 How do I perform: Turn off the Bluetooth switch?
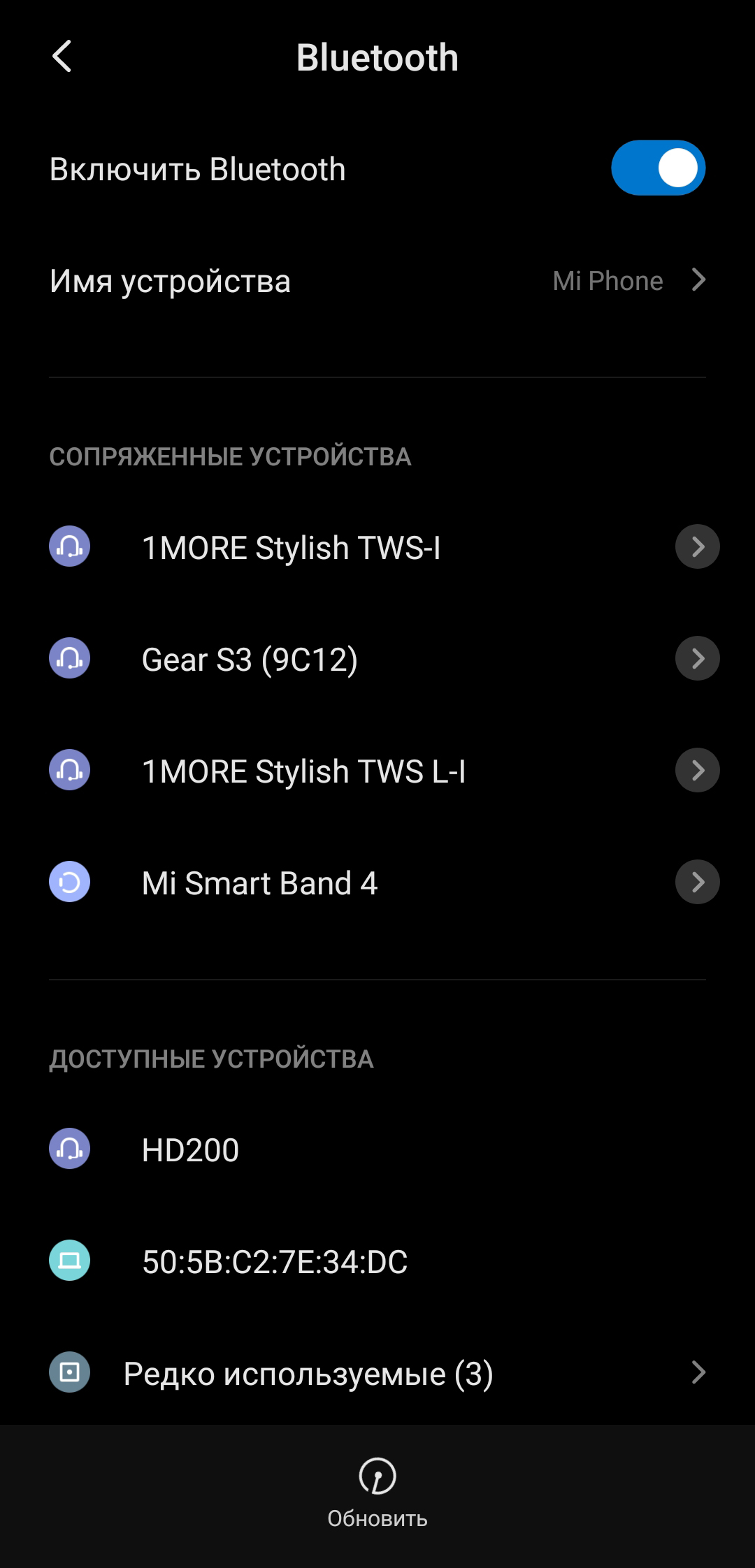(658, 168)
